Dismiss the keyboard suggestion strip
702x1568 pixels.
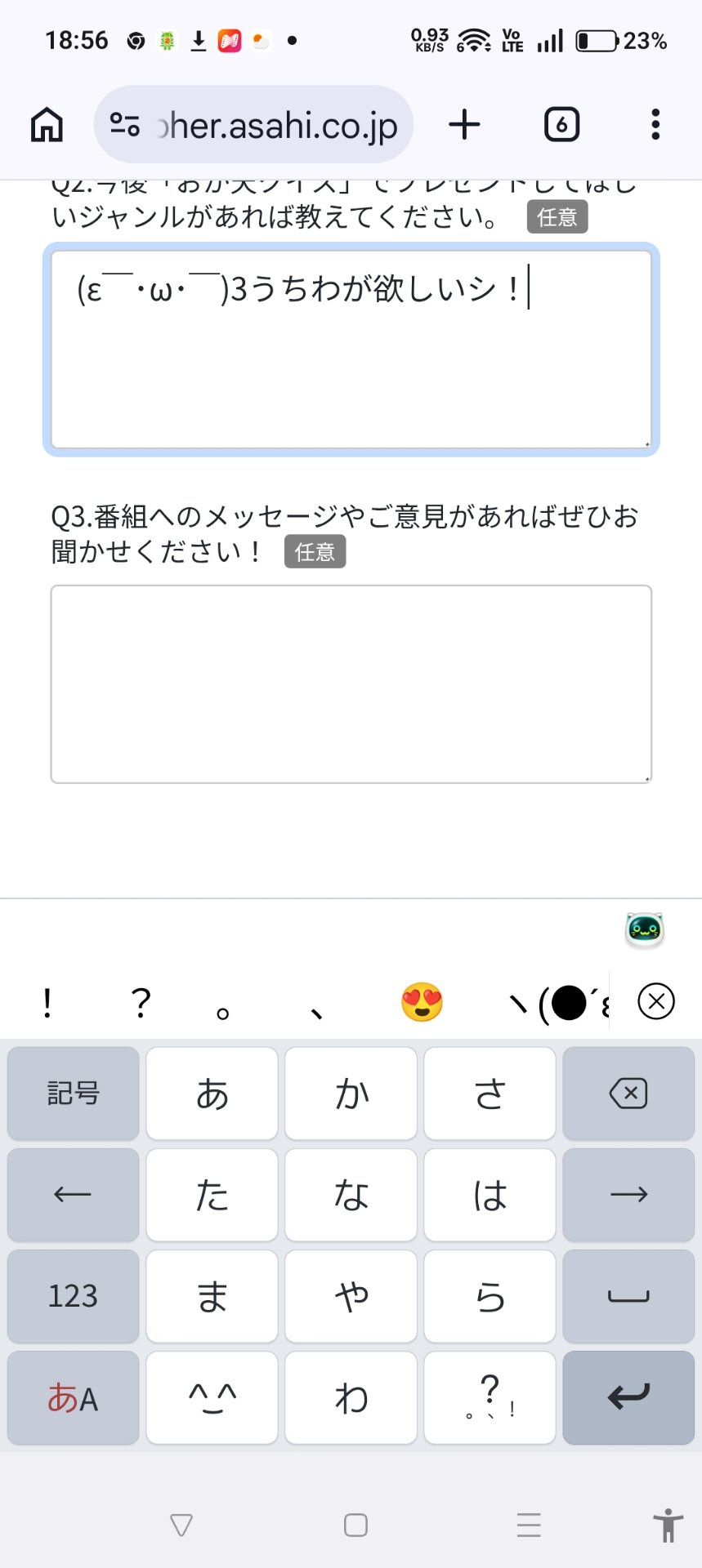pos(656,1002)
